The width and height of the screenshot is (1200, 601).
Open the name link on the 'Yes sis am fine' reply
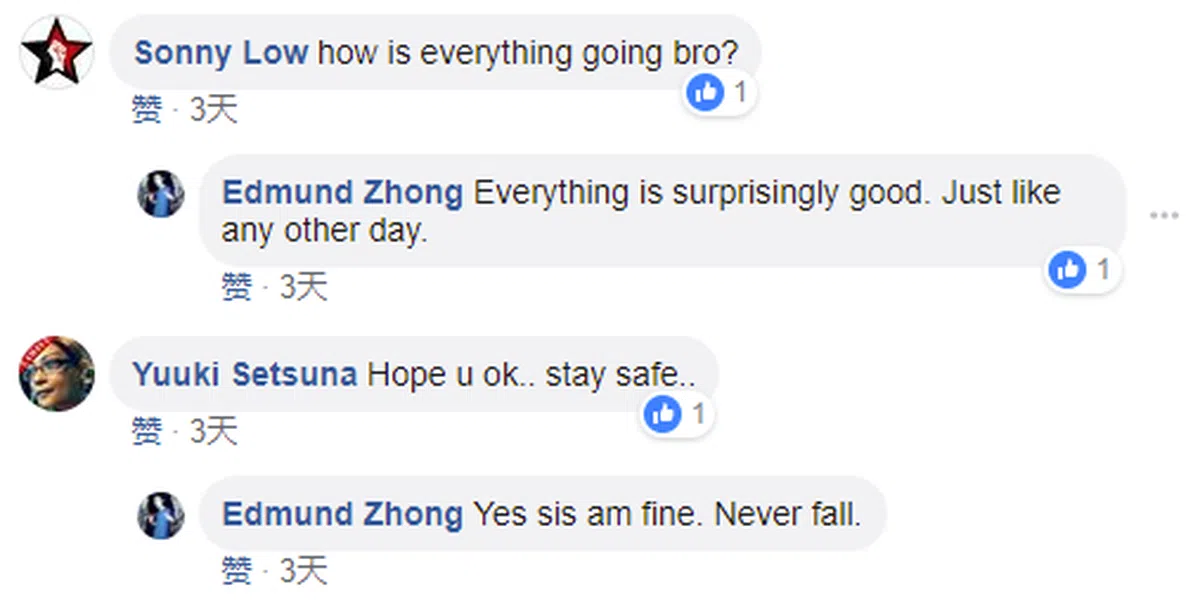(342, 514)
